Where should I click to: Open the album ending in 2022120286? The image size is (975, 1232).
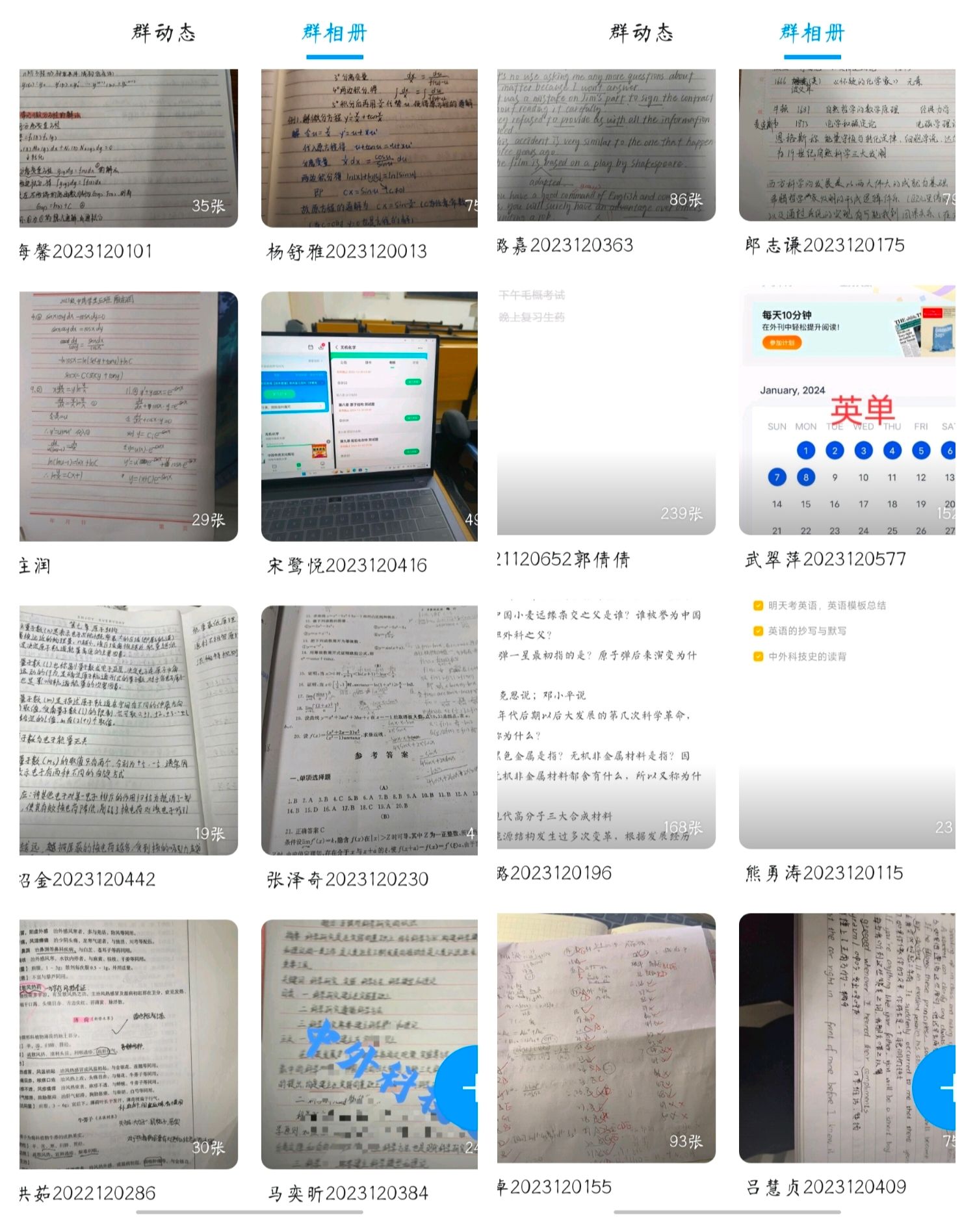point(128,1044)
